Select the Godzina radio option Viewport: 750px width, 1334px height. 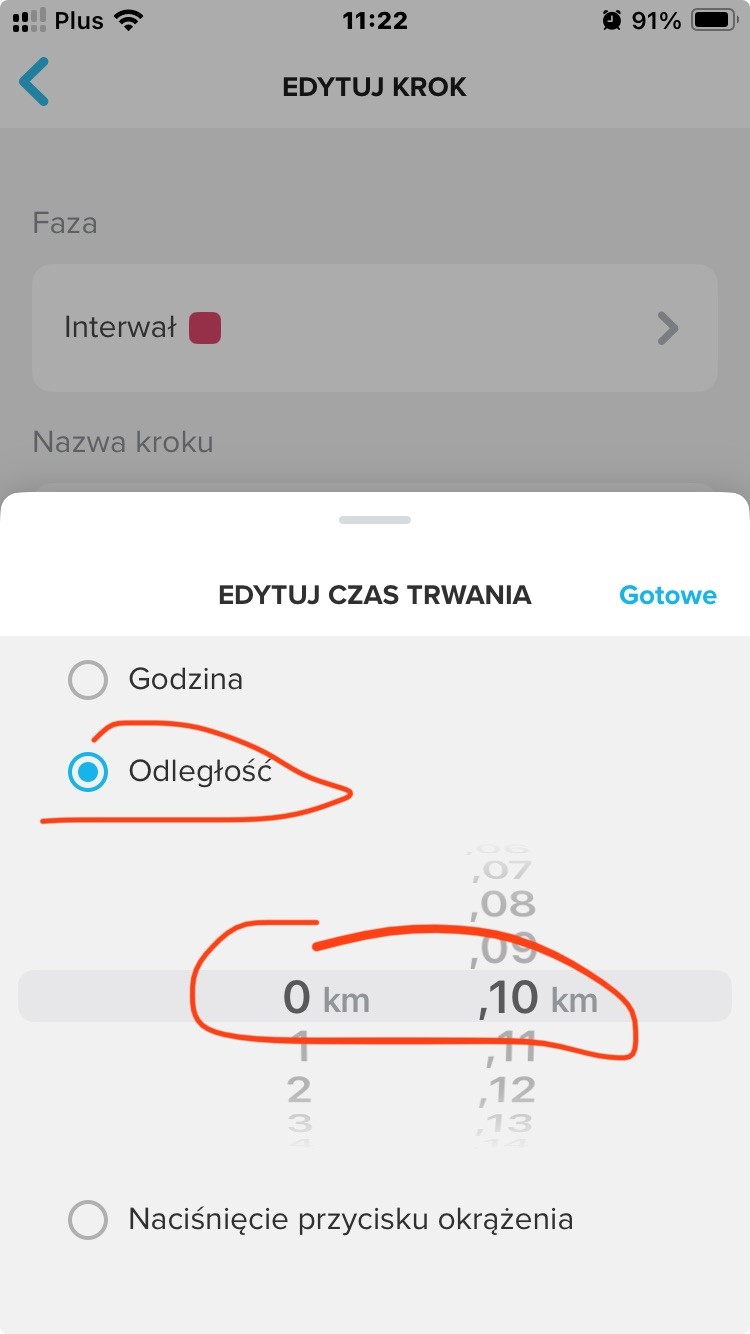(88, 680)
